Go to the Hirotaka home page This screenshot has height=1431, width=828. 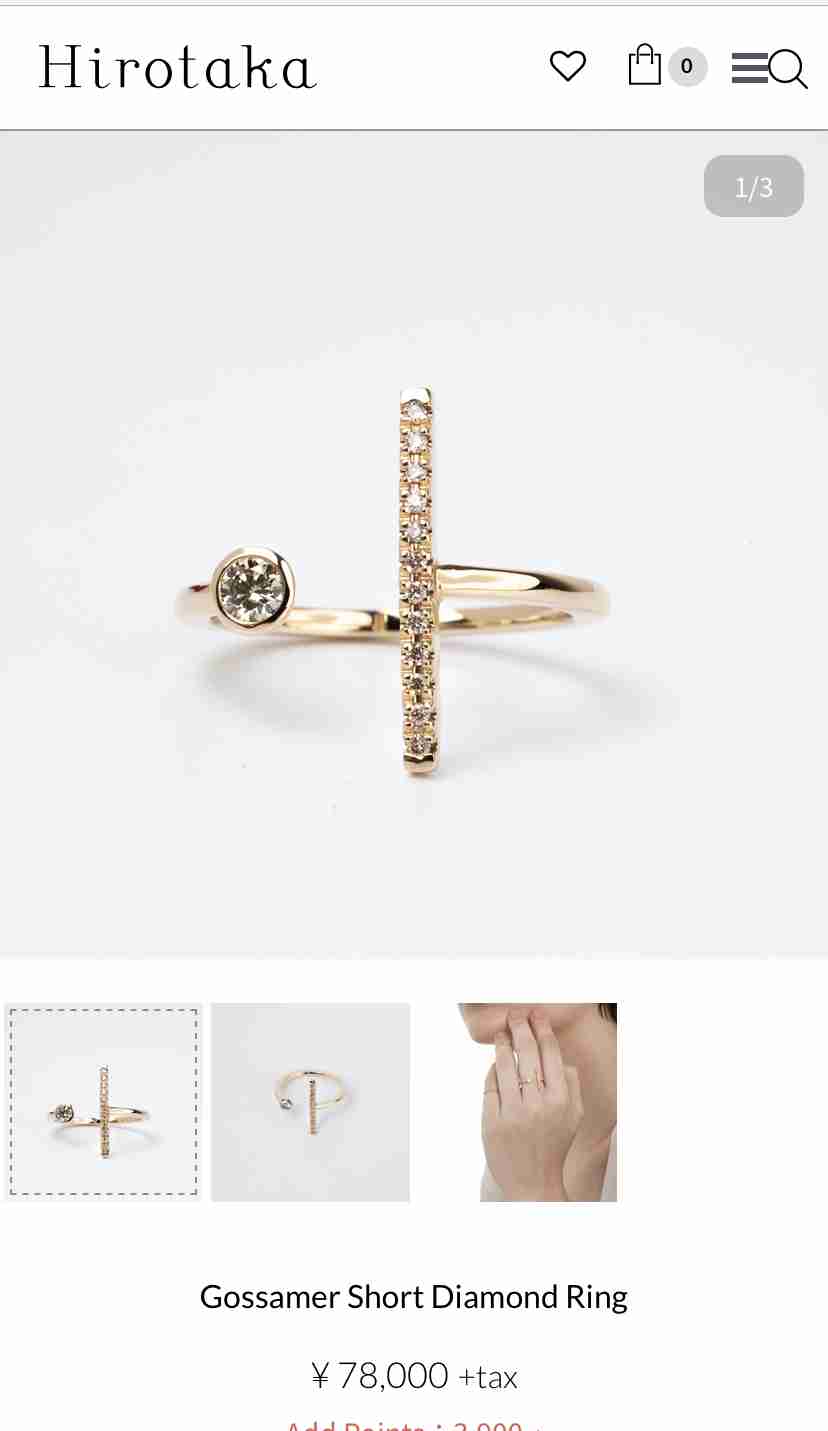(178, 68)
